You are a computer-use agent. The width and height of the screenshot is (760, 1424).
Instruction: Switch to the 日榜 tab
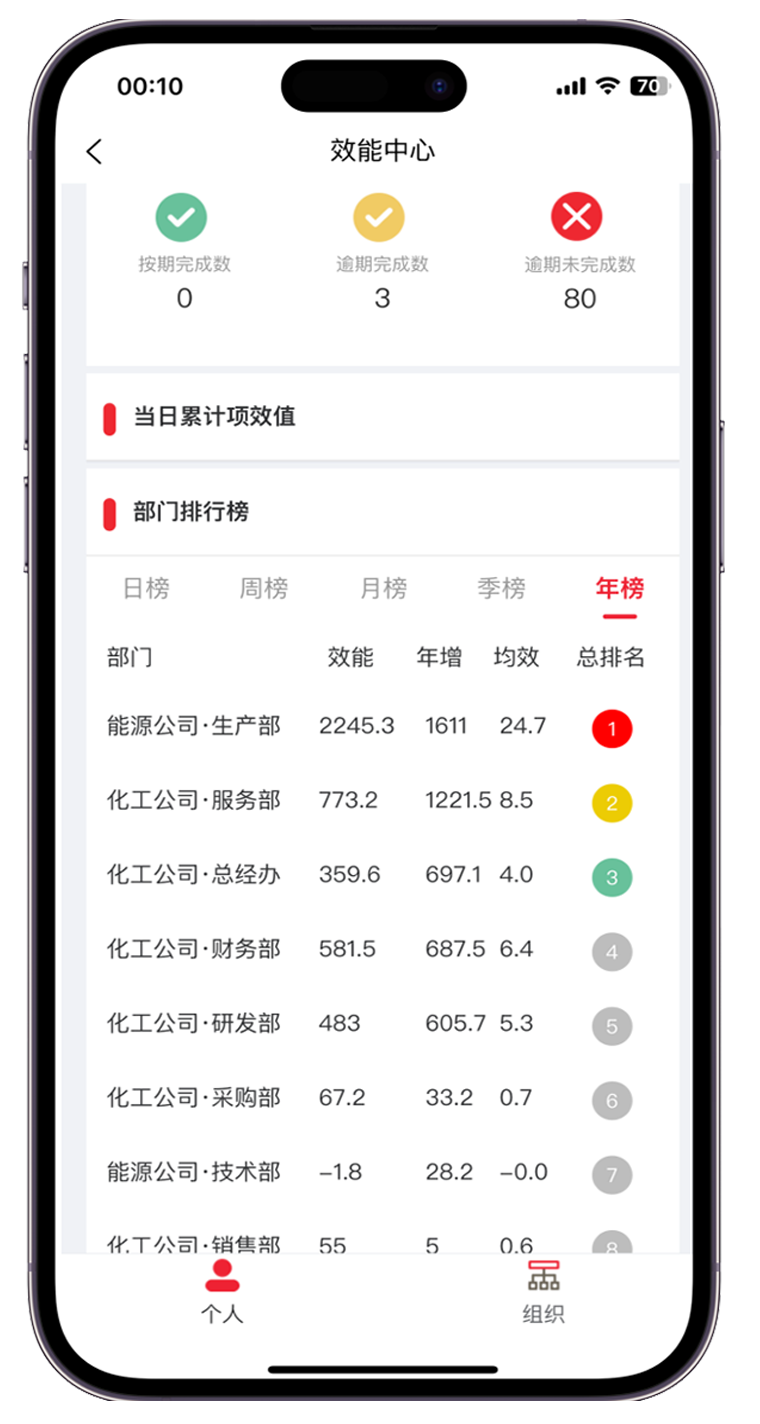pos(146,588)
